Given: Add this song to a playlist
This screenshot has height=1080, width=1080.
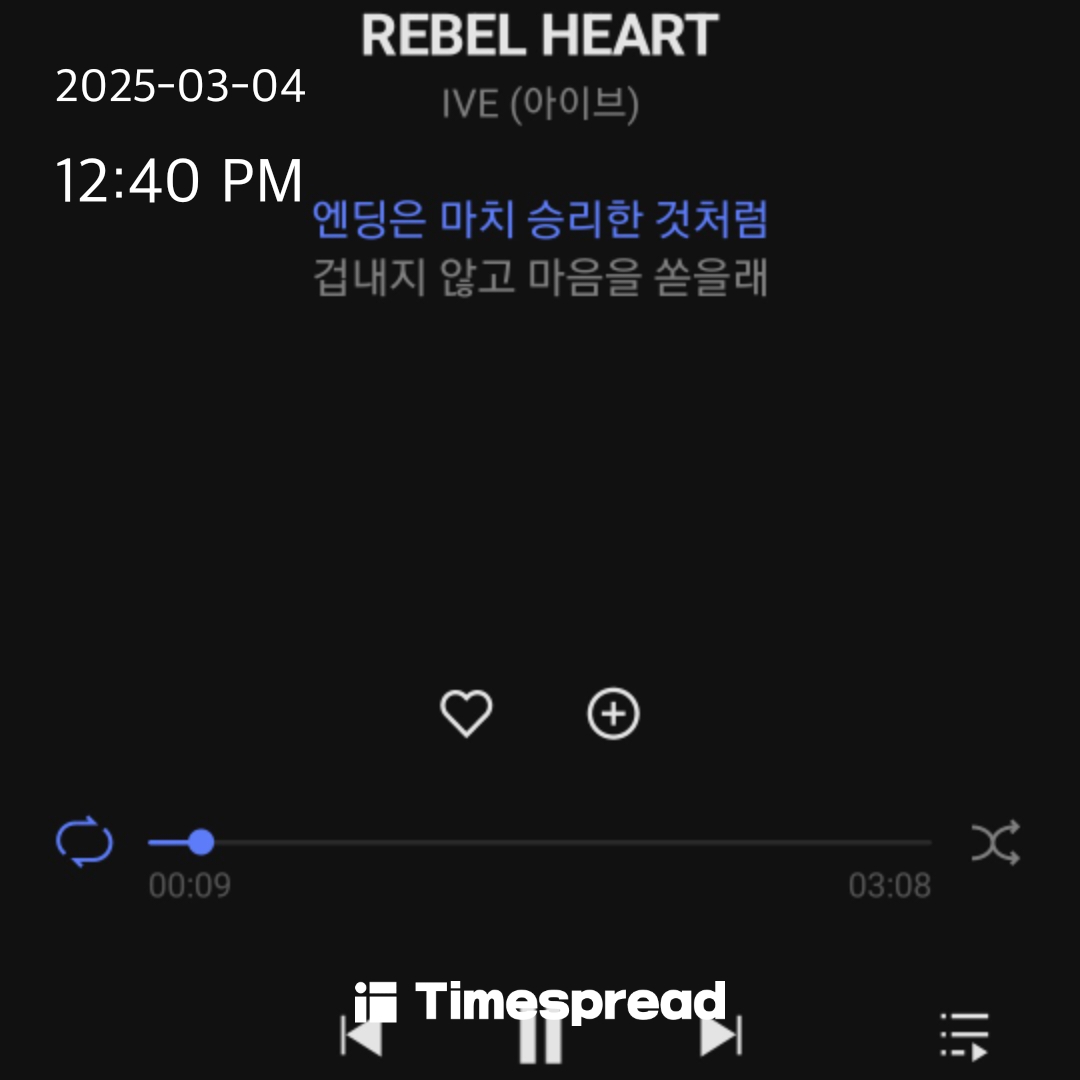Looking at the screenshot, I should pos(613,714).
